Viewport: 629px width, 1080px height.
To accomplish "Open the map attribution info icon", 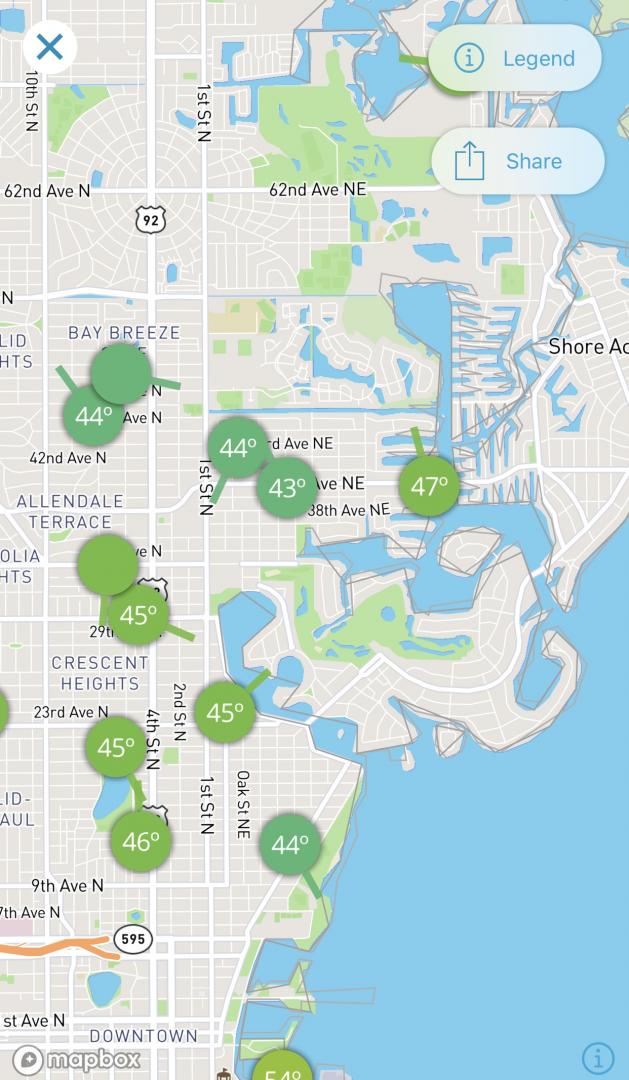I will pos(597,1057).
